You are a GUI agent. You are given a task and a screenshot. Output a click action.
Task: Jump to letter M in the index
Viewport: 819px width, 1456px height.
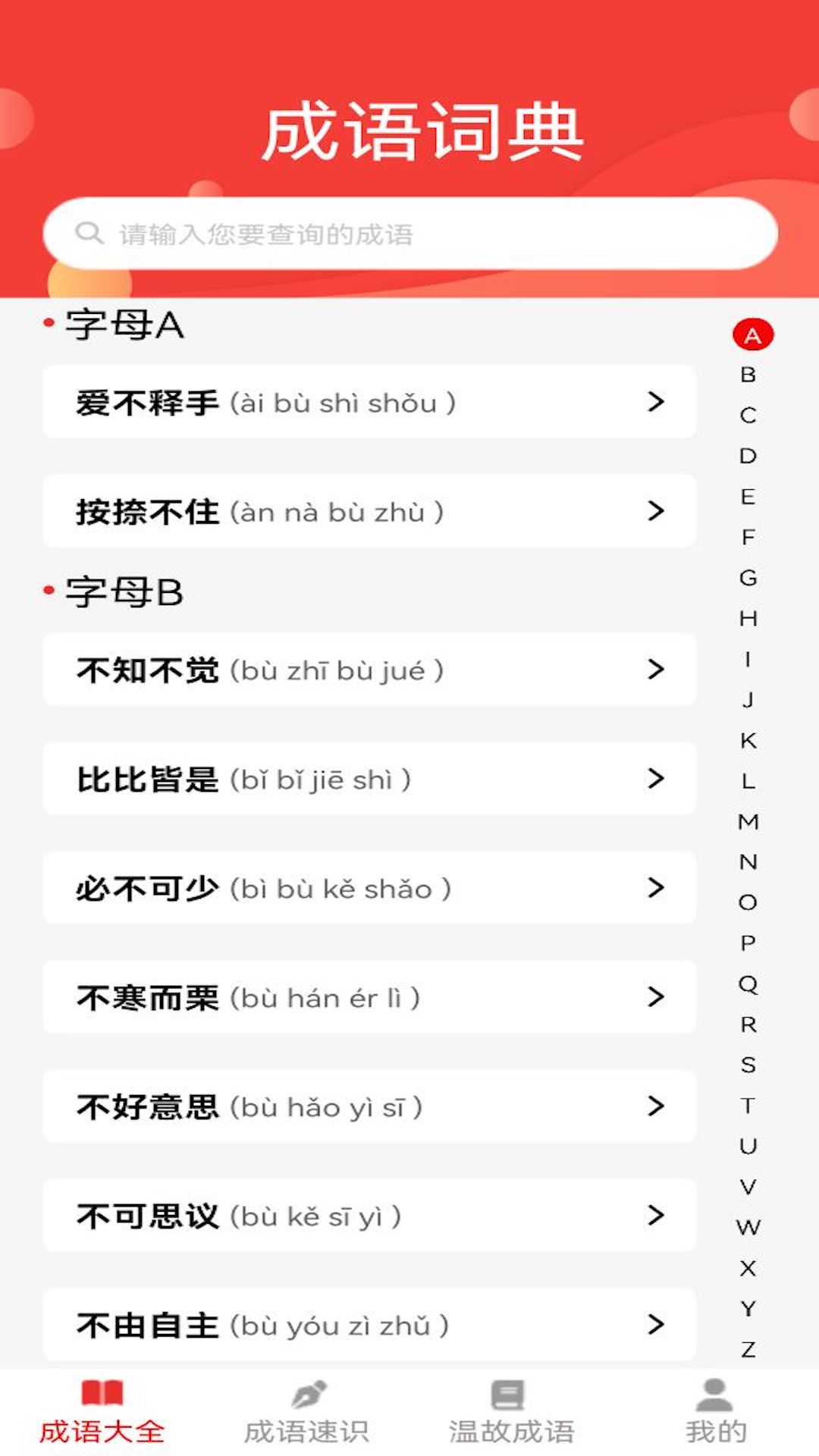748,821
